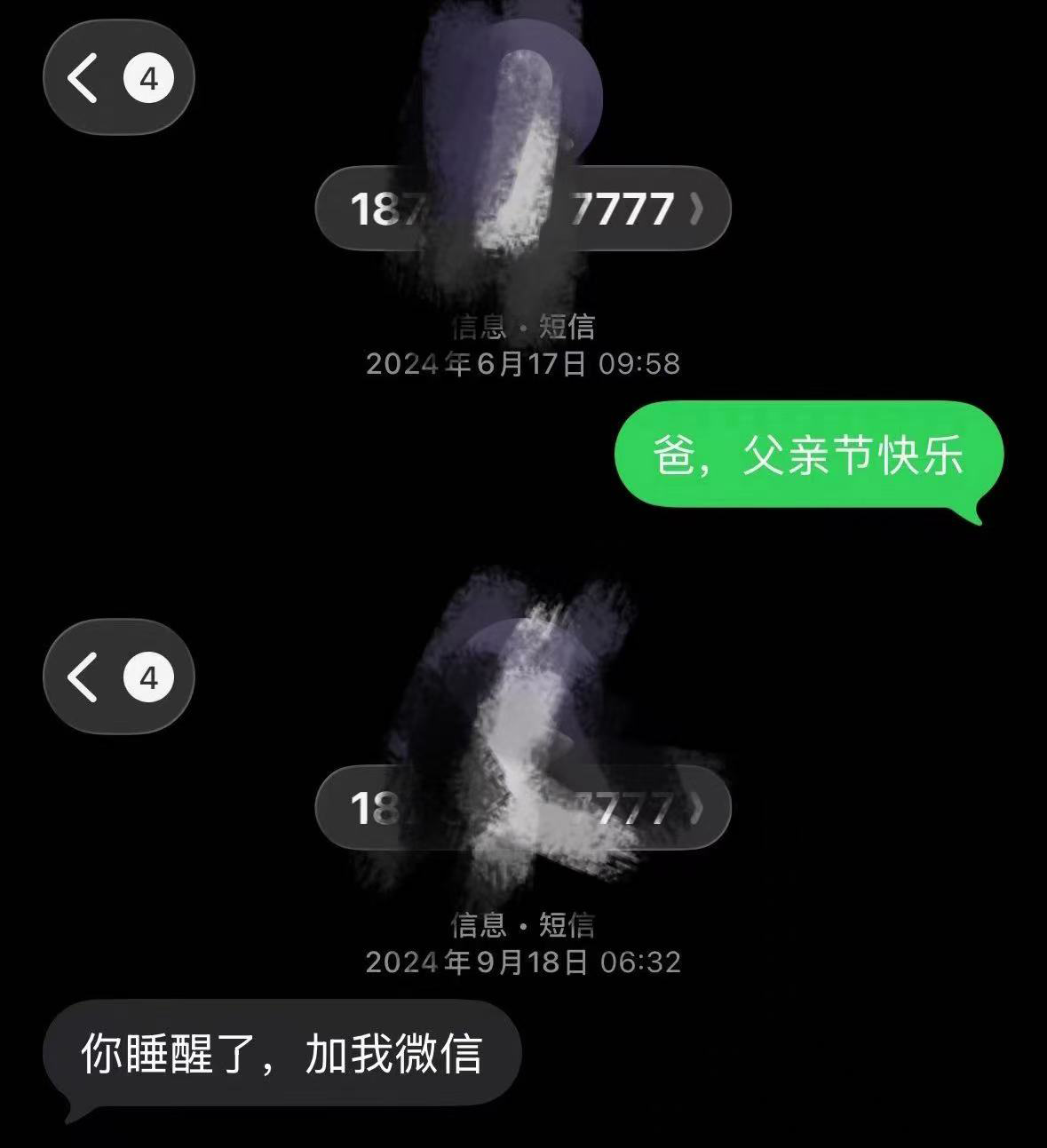Tap the timestamp 2024年6月17日 09:58

(x=524, y=363)
